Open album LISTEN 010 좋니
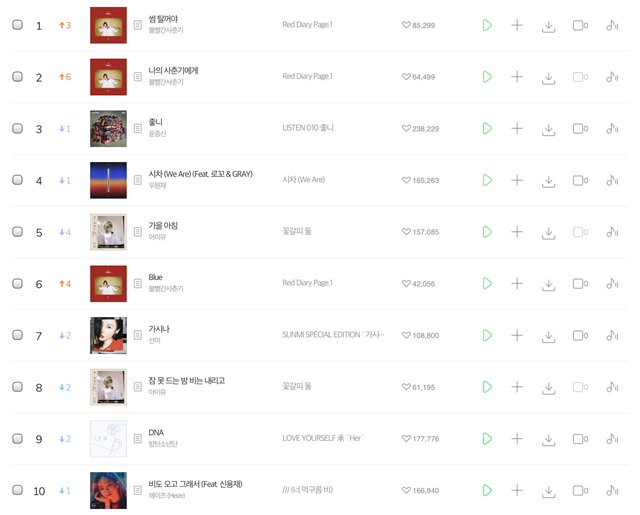 (x=308, y=128)
